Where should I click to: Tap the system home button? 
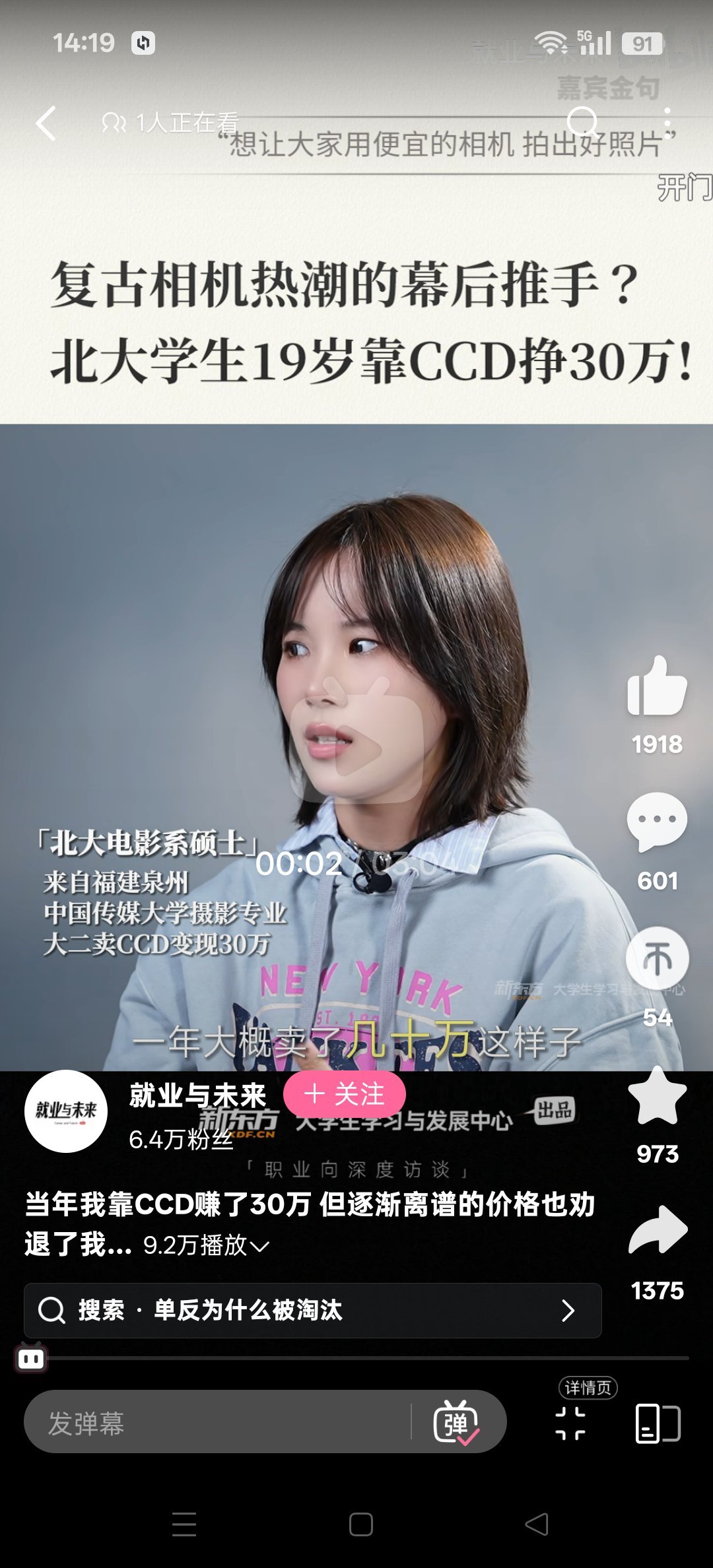pos(360,1524)
